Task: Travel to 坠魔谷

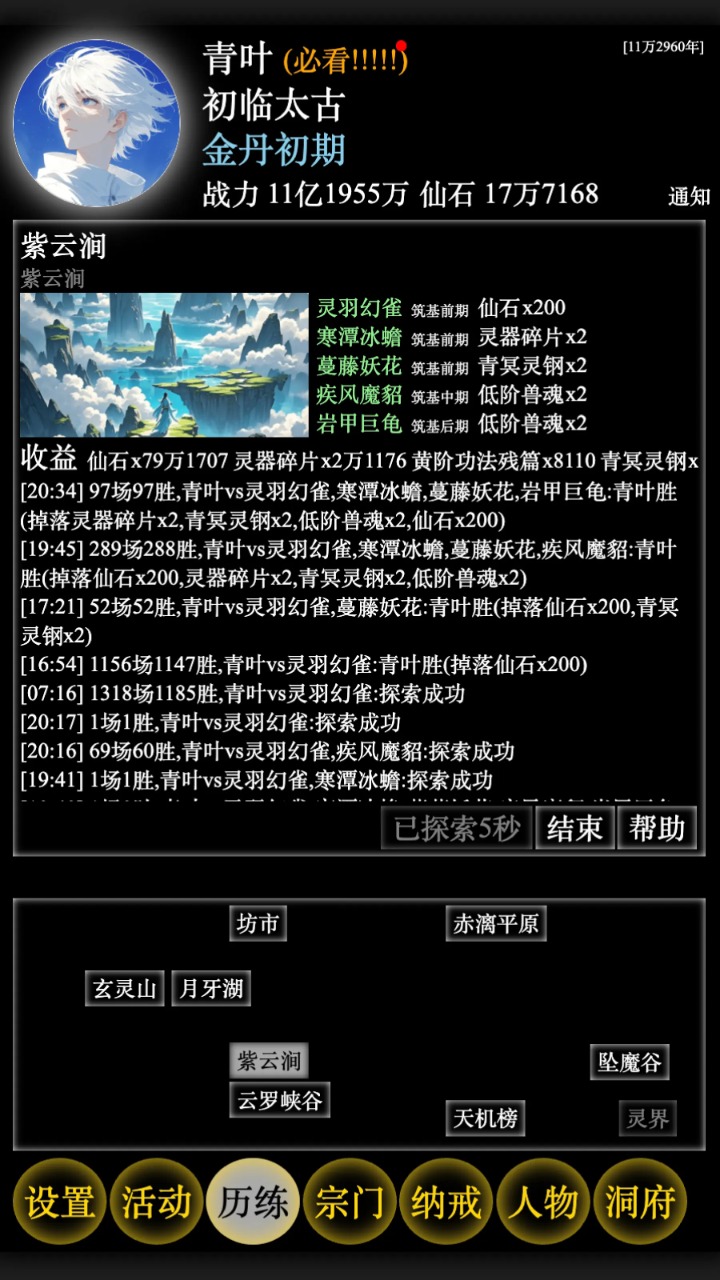Action: point(629,1062)
